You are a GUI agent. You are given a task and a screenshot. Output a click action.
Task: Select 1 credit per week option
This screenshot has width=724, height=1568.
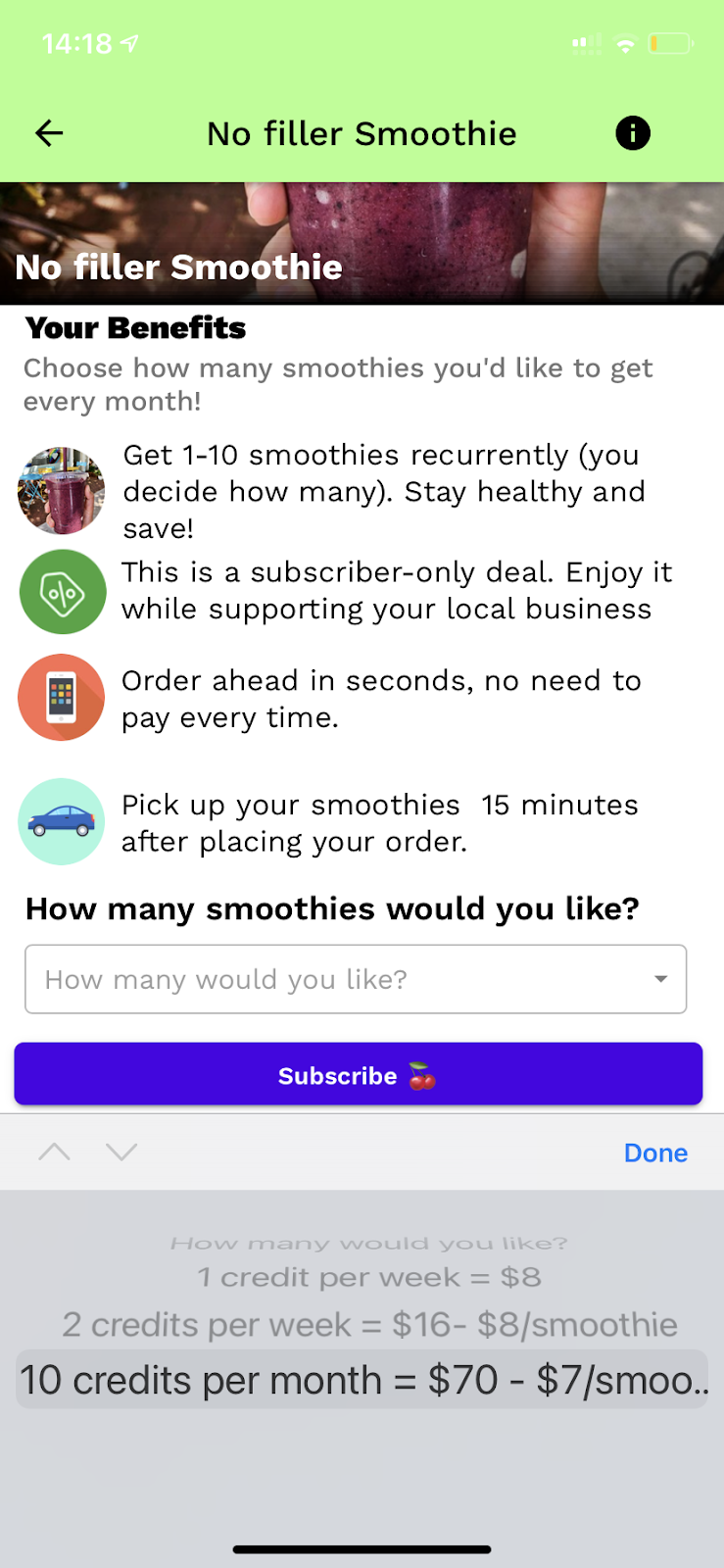pos(368,1277)
